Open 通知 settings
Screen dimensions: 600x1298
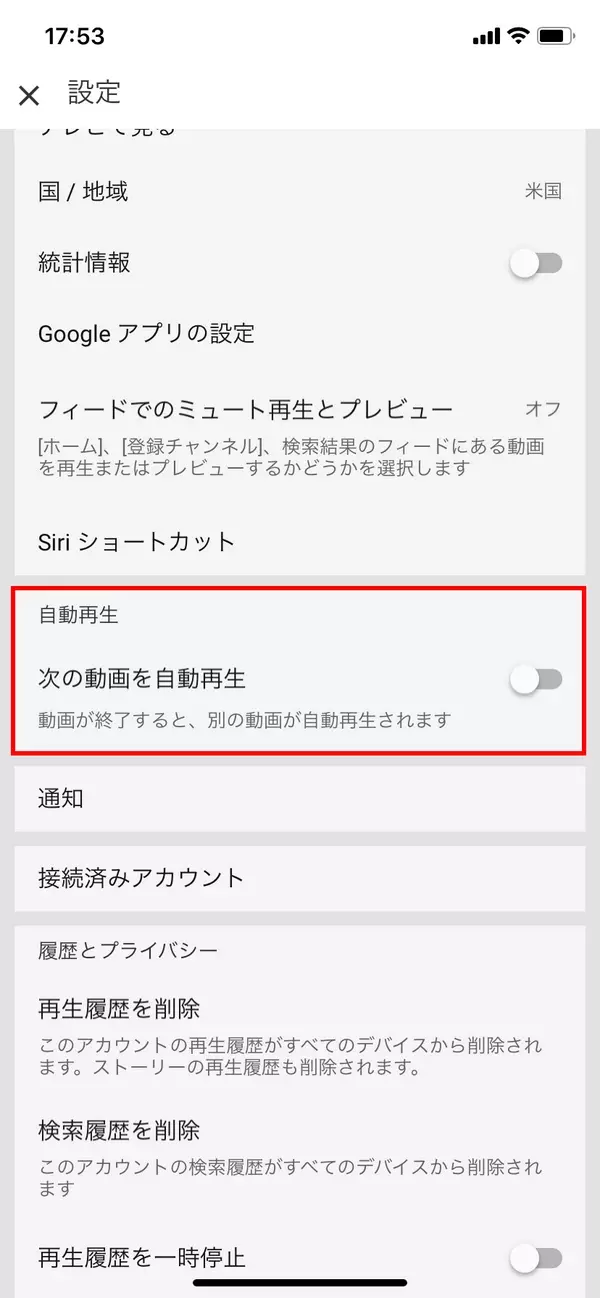tap(298, 798)
